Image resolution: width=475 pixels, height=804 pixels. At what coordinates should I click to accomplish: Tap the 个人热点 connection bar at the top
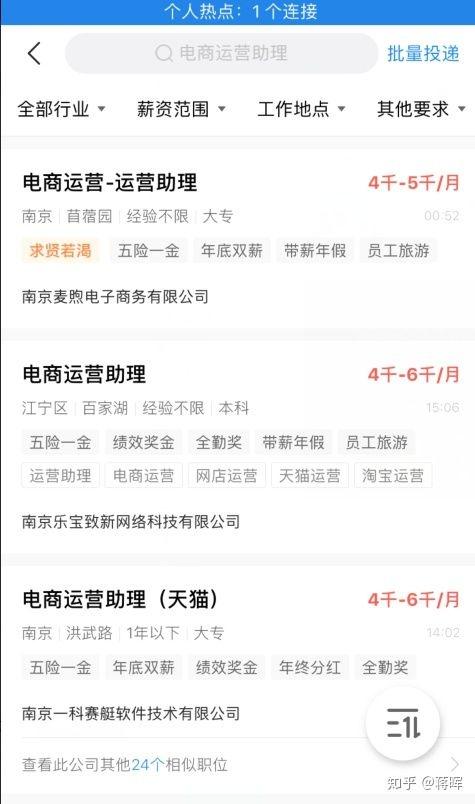point(238,12)
